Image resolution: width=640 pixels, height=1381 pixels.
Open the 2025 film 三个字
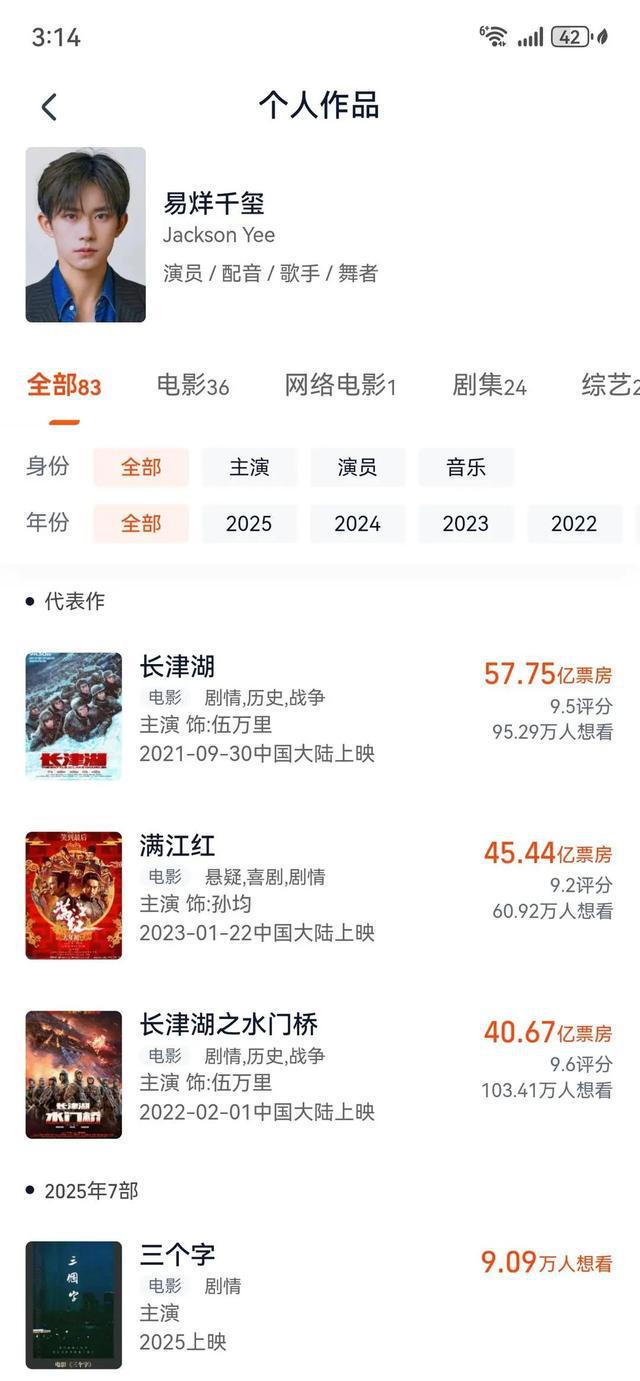tap(177, 1254)
